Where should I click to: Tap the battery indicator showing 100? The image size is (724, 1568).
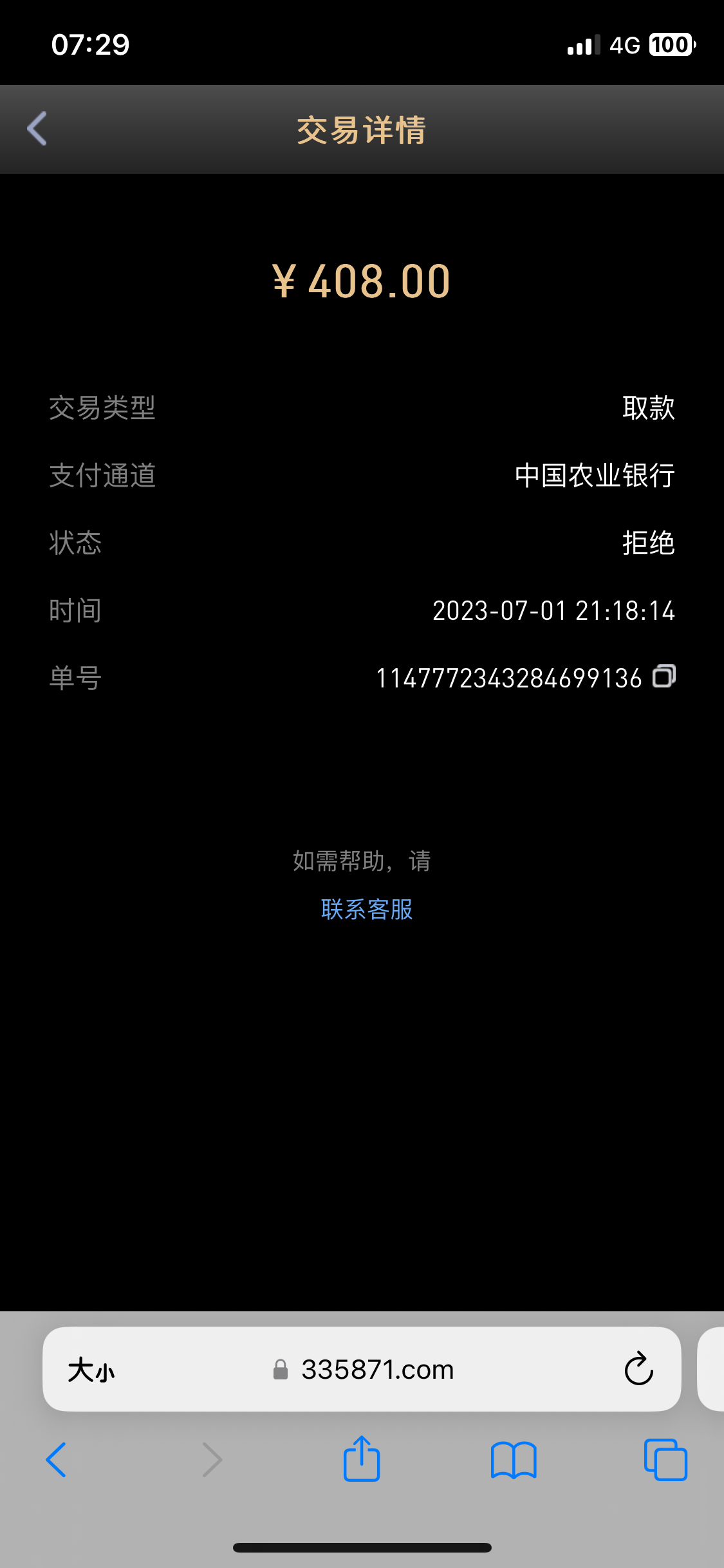[x=669, y=44]
